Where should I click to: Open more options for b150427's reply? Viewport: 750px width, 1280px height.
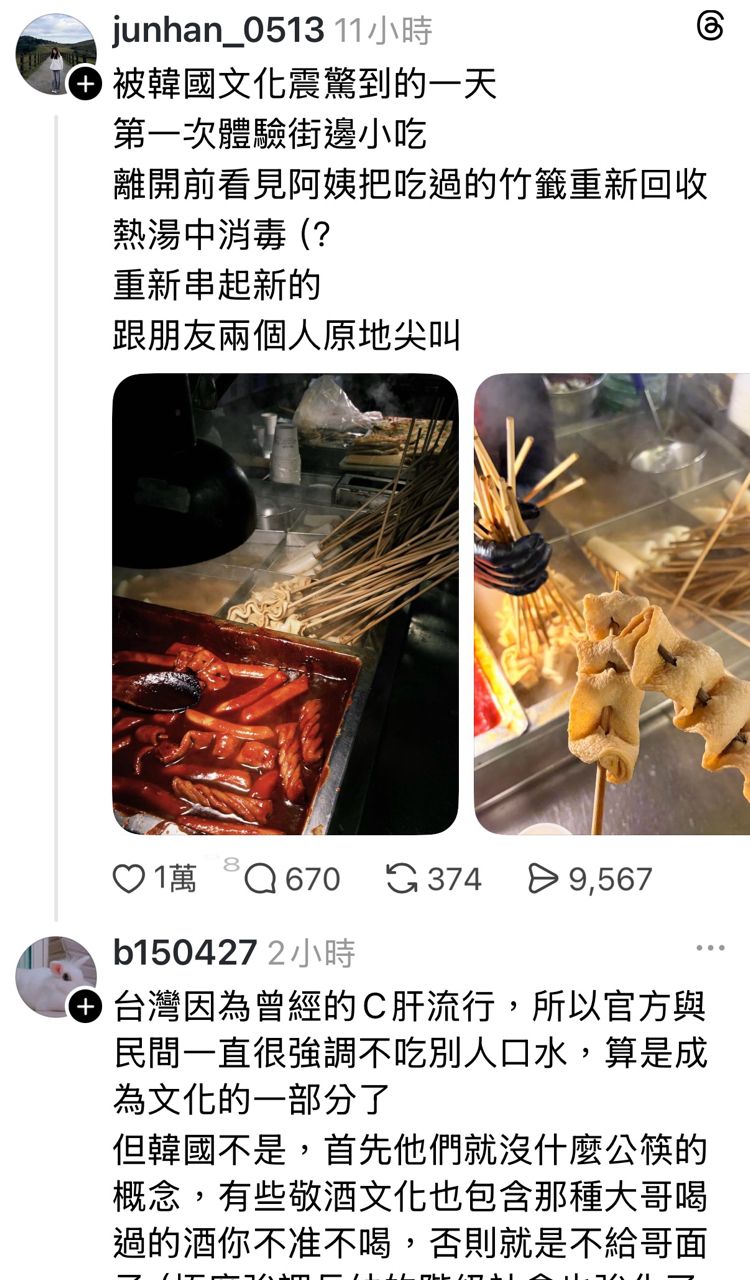[710, 948]
